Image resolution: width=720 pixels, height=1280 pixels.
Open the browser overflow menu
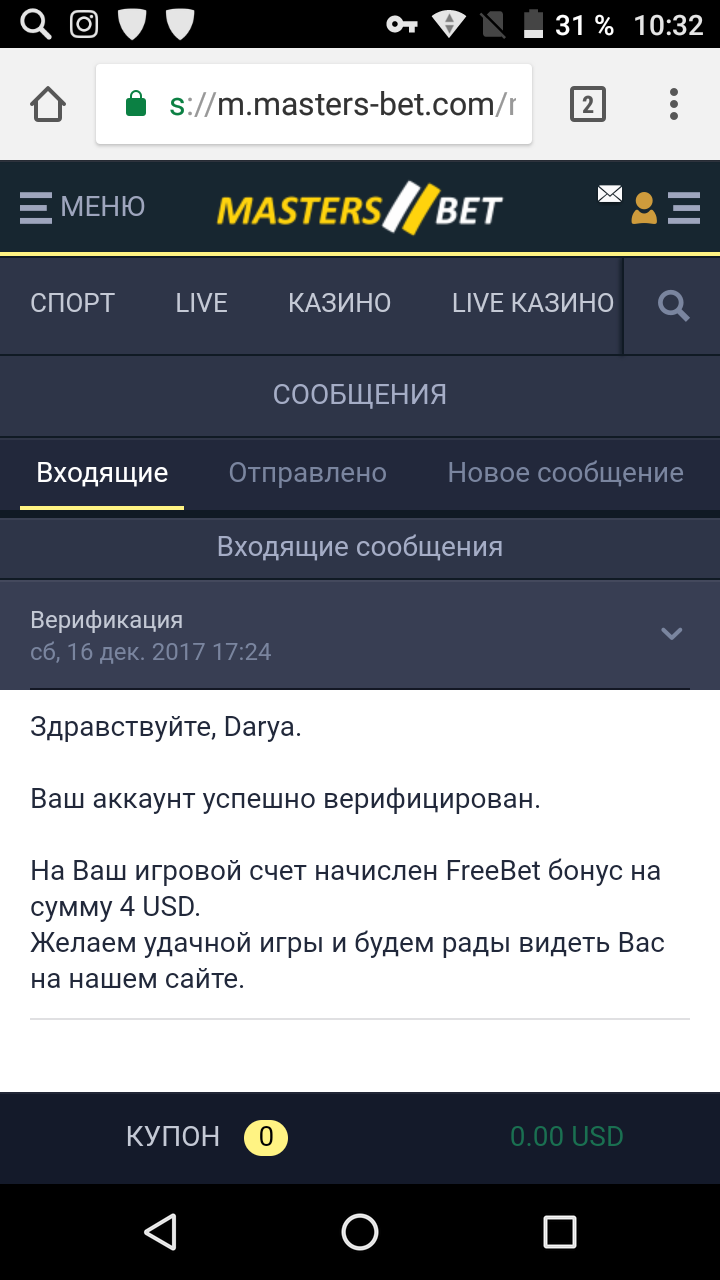click(674, 104)
